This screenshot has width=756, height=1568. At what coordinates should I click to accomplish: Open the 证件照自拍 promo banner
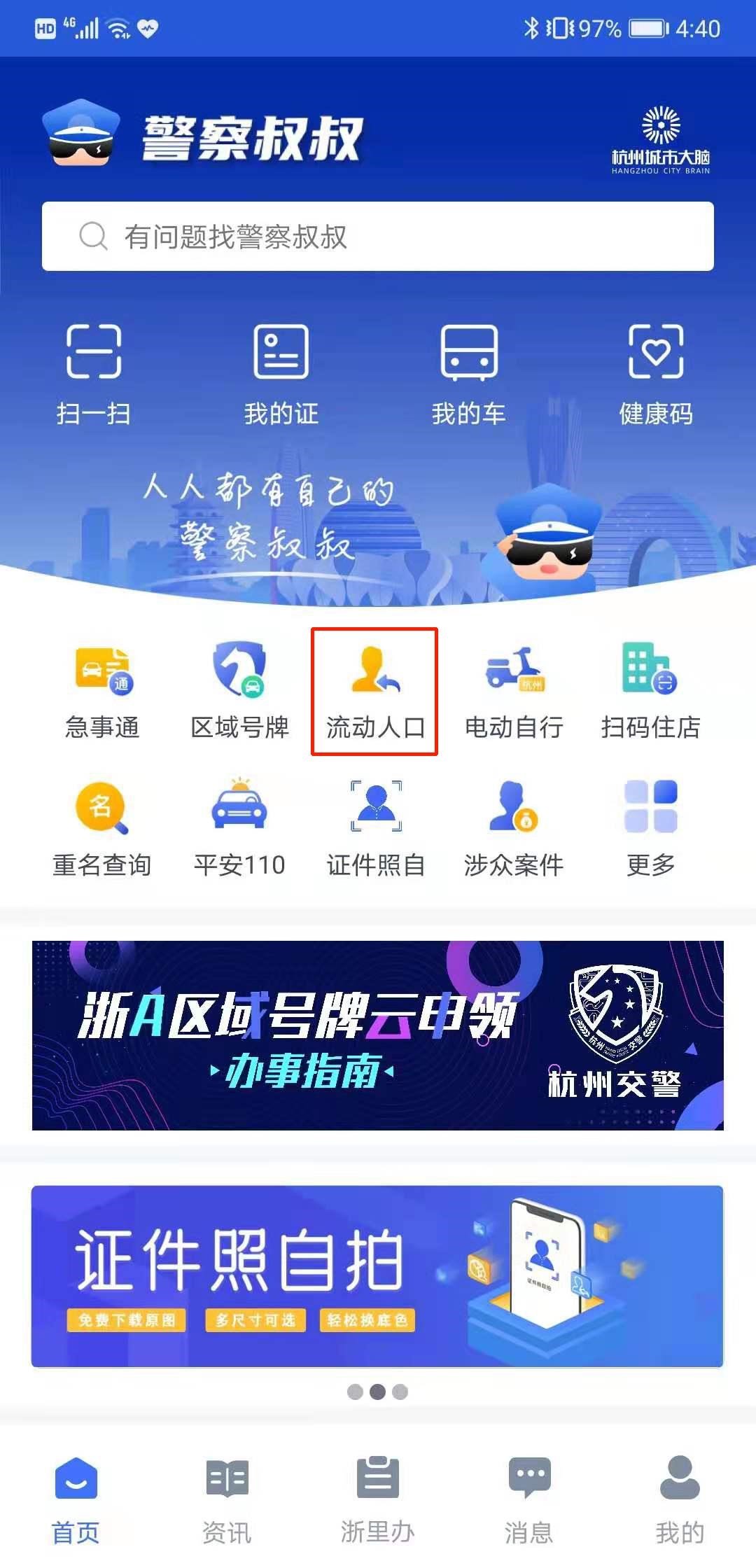(378, 1275)
